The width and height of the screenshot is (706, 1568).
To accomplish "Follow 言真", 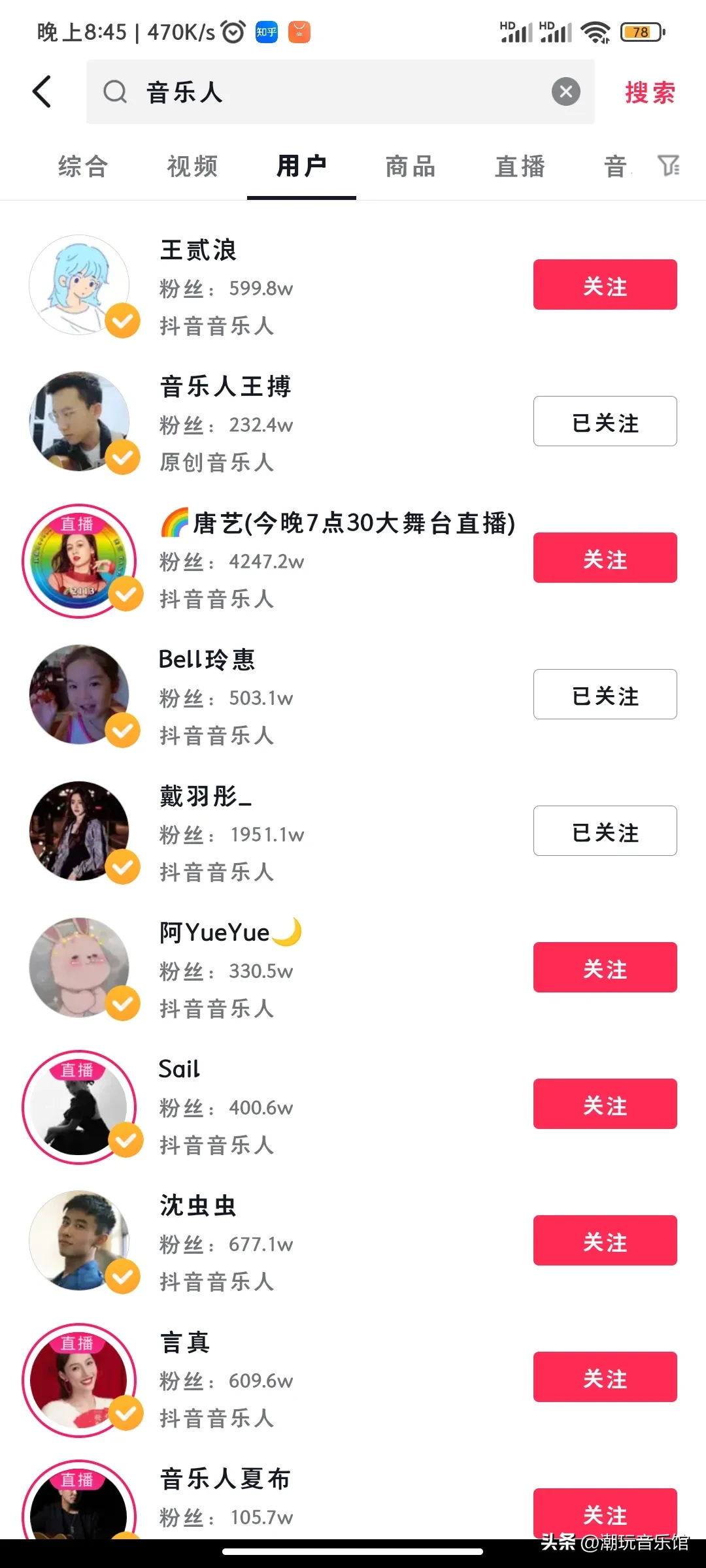I will (605, 1377).
